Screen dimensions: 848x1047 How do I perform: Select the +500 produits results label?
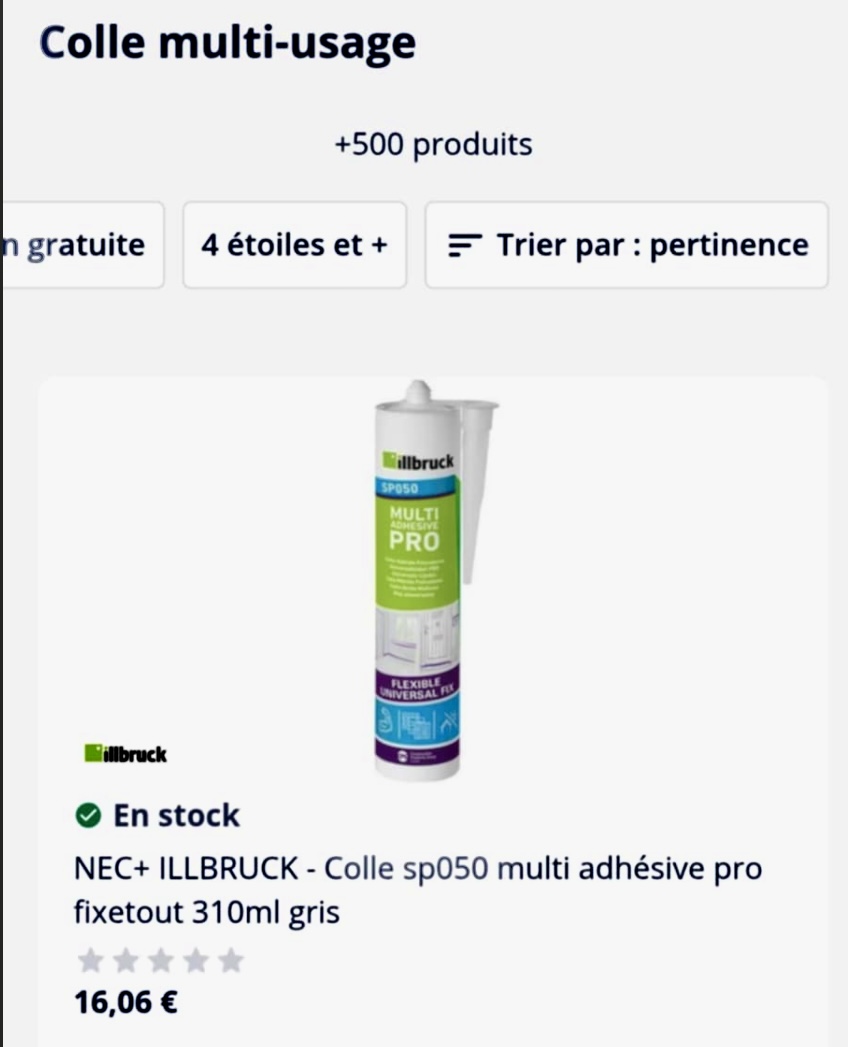433,143
